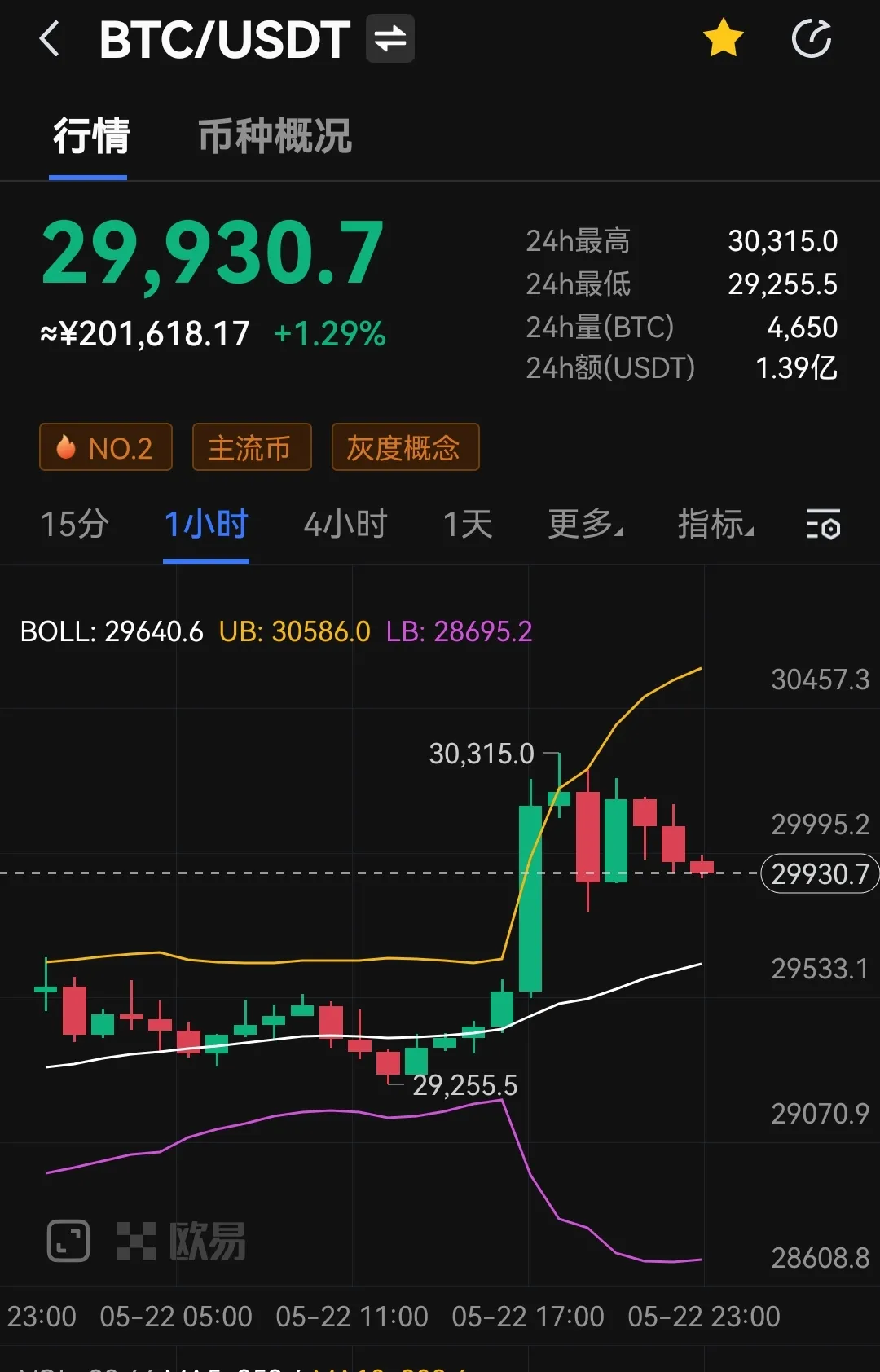Viewport: 880px width, 1372px height.
Task: Change chart to 4小时 interval
Action: (345, 524)
